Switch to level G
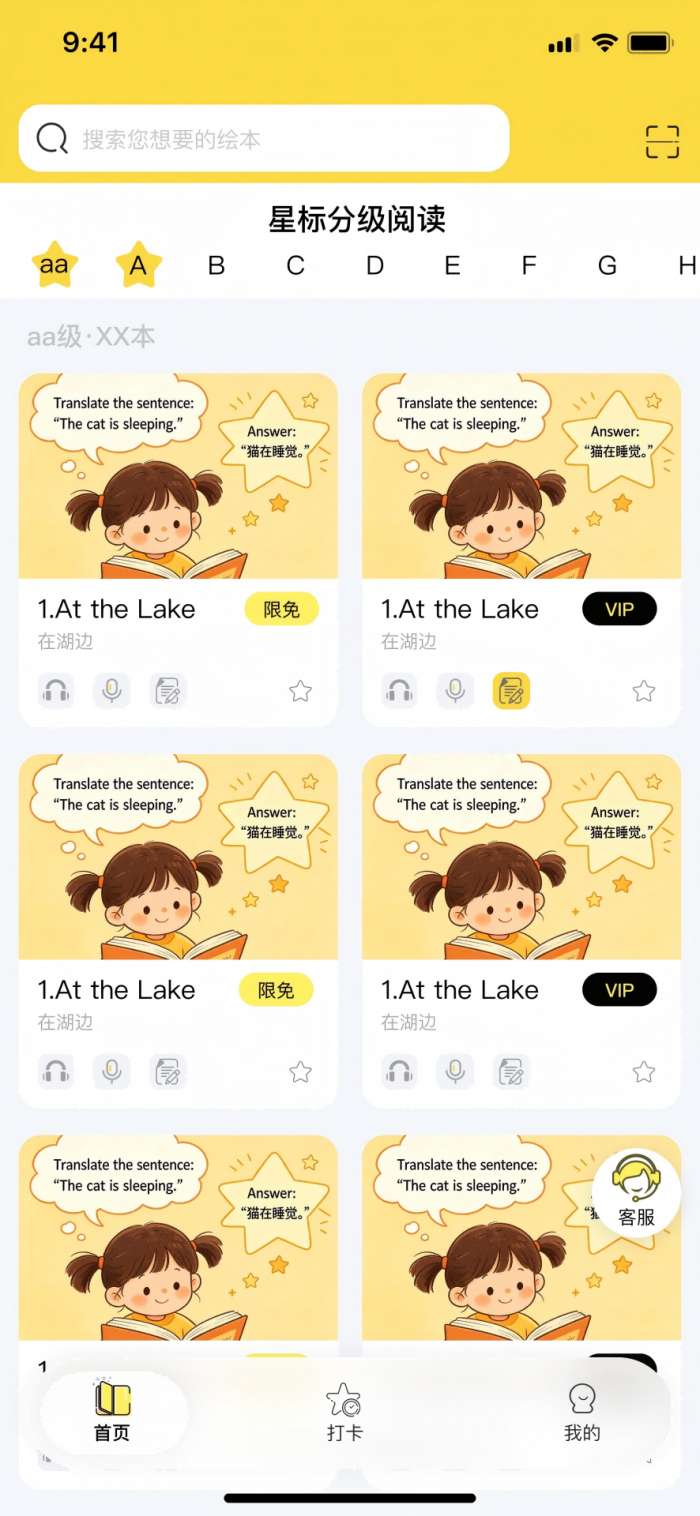Viewport: 700px width, 1516px height. click(x=607, y=265)
